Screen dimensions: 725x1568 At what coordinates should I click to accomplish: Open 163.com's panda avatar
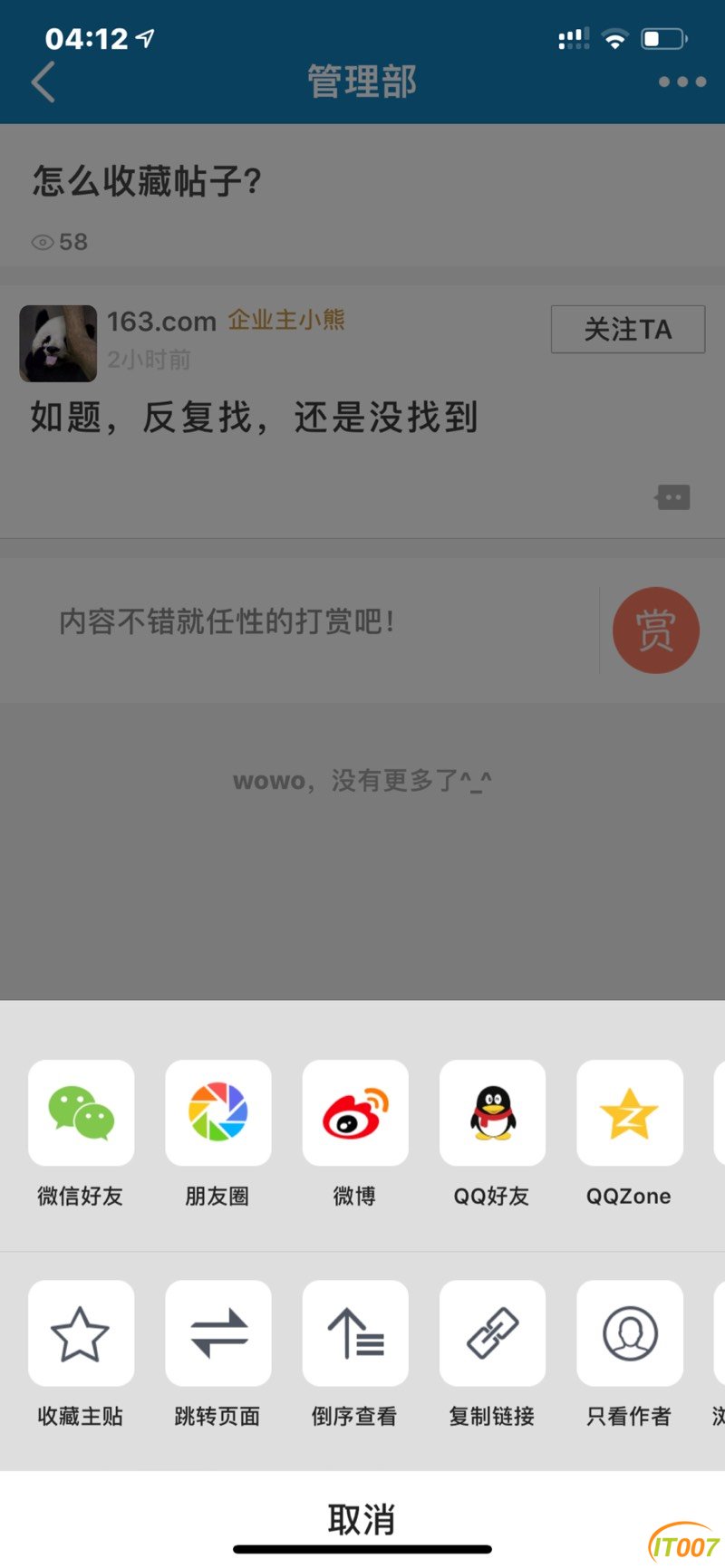pos(58,343)
